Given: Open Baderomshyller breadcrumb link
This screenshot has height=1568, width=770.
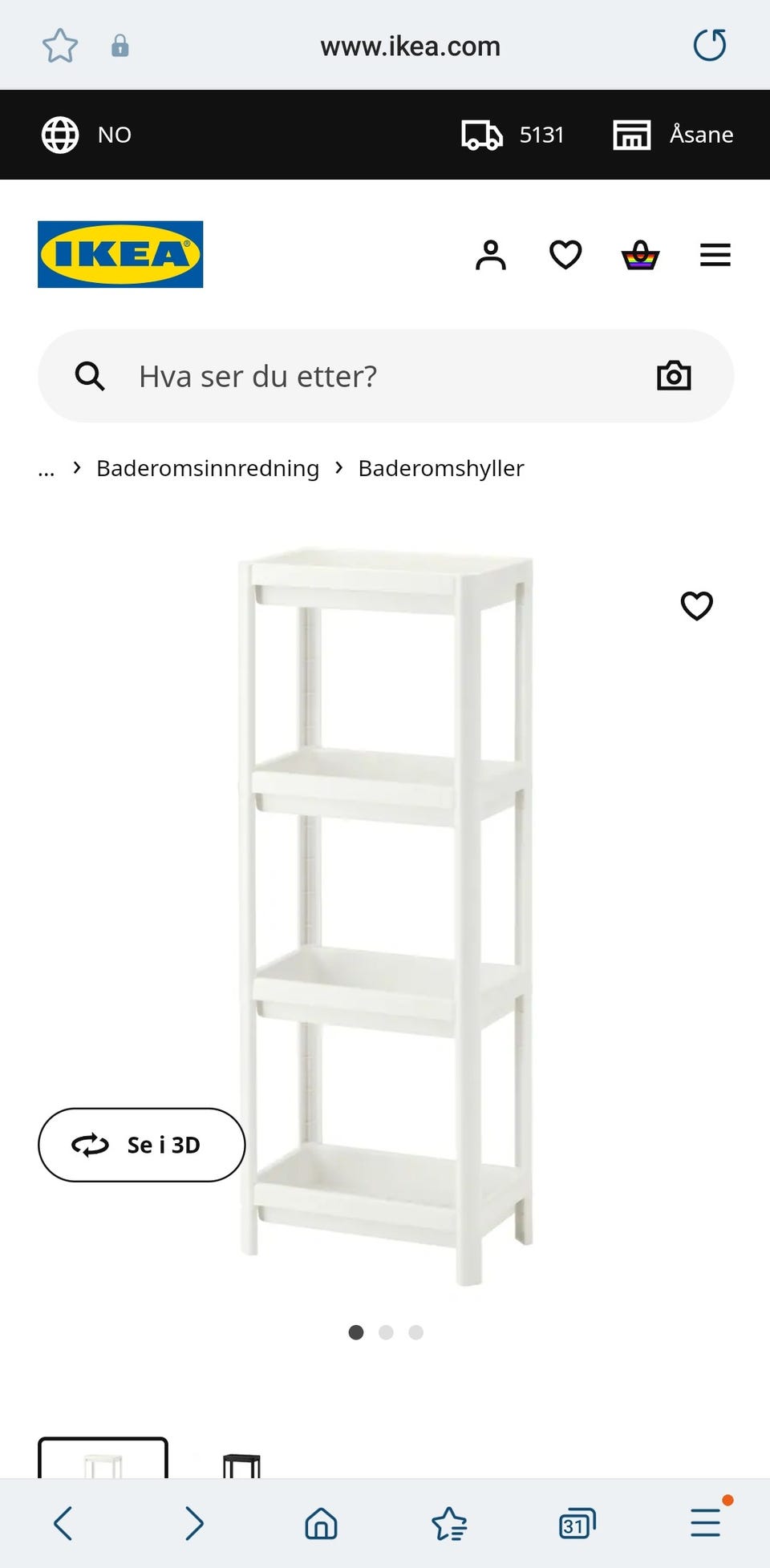Looking at the screenshot, I should pyautogui.click(x=440, y=468).
